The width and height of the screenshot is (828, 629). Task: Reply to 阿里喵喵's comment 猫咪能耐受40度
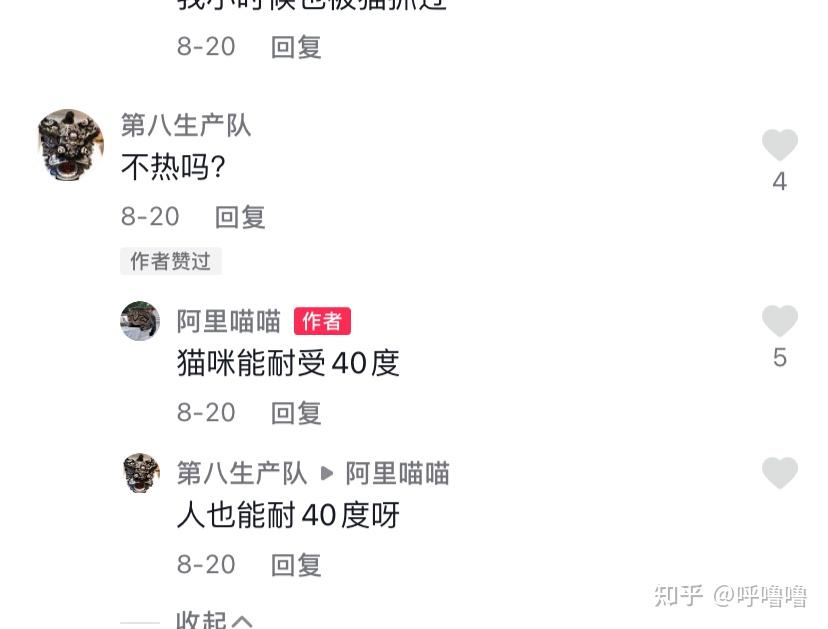point(296,413)
